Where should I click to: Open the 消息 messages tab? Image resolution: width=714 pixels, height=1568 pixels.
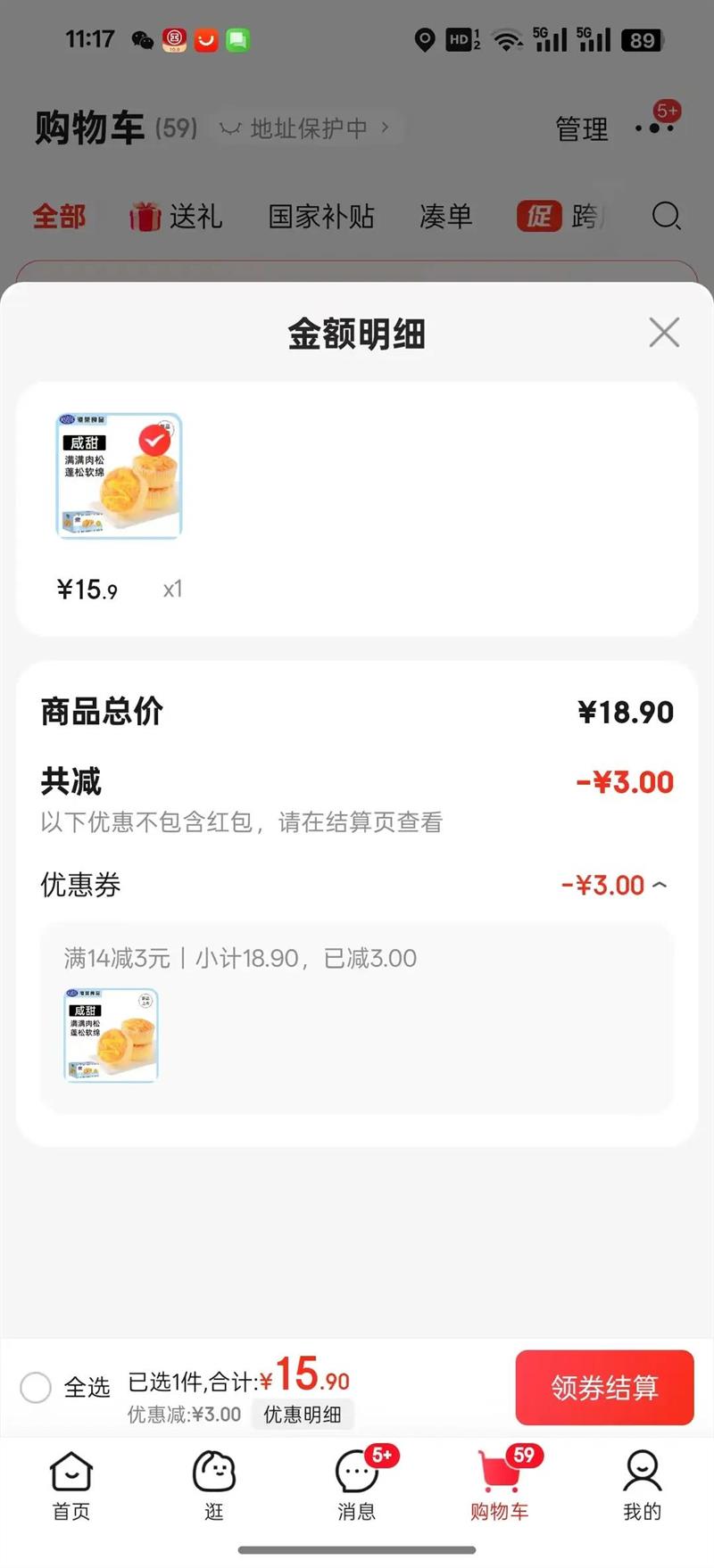point(357,1485)
